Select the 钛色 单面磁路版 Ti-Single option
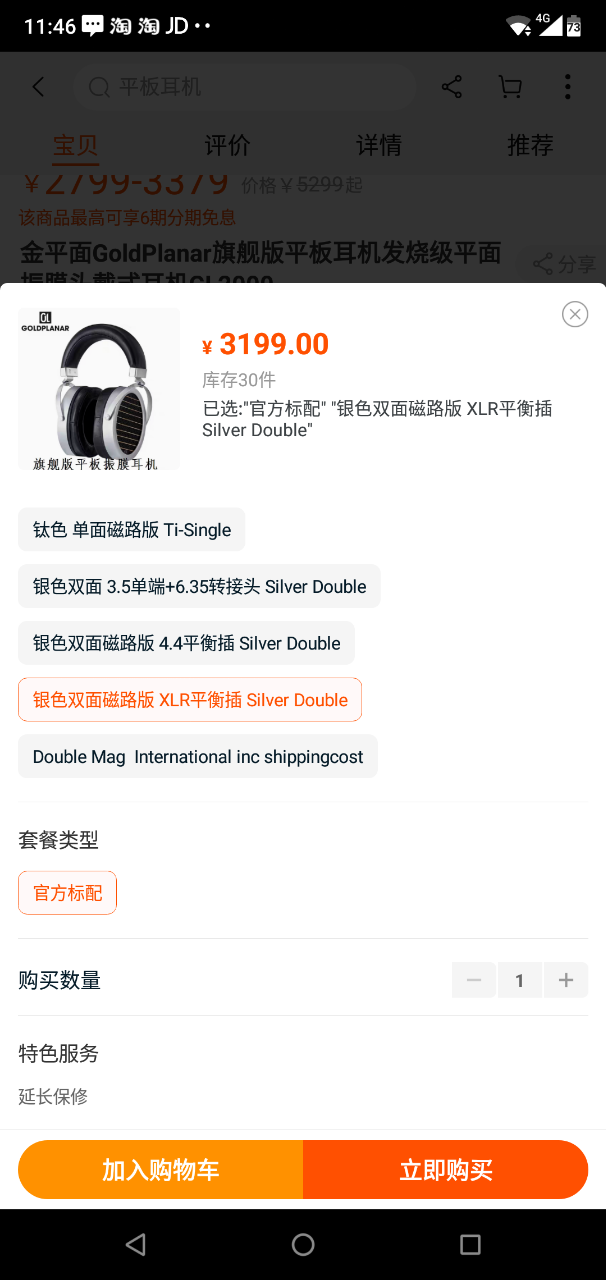This screenshot has width=606, height=1280. tap(132, 530)
